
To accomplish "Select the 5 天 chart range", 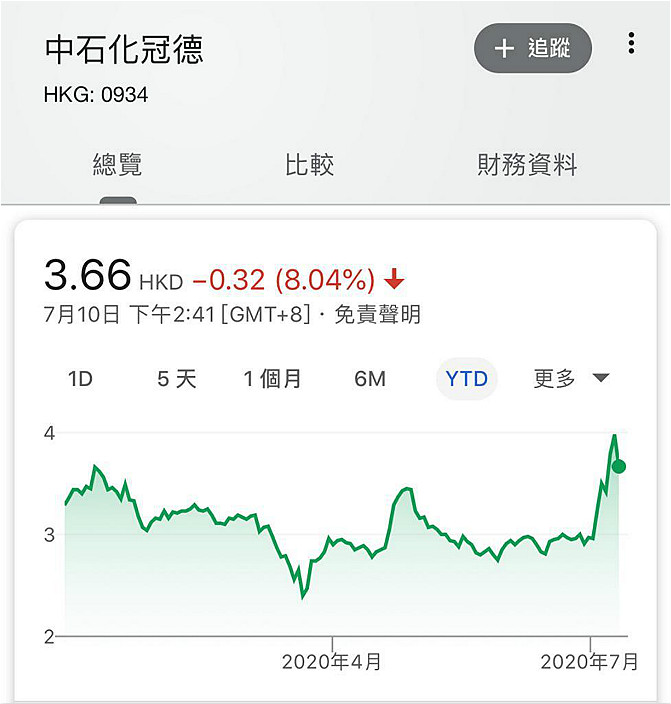I will [177, 379].
